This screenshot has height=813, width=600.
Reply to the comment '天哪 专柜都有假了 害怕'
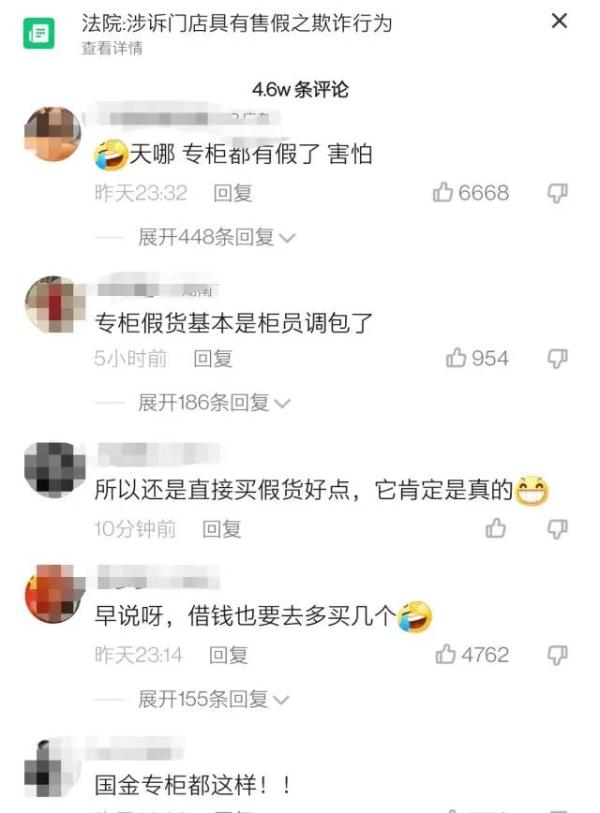(x=233, y=193)
